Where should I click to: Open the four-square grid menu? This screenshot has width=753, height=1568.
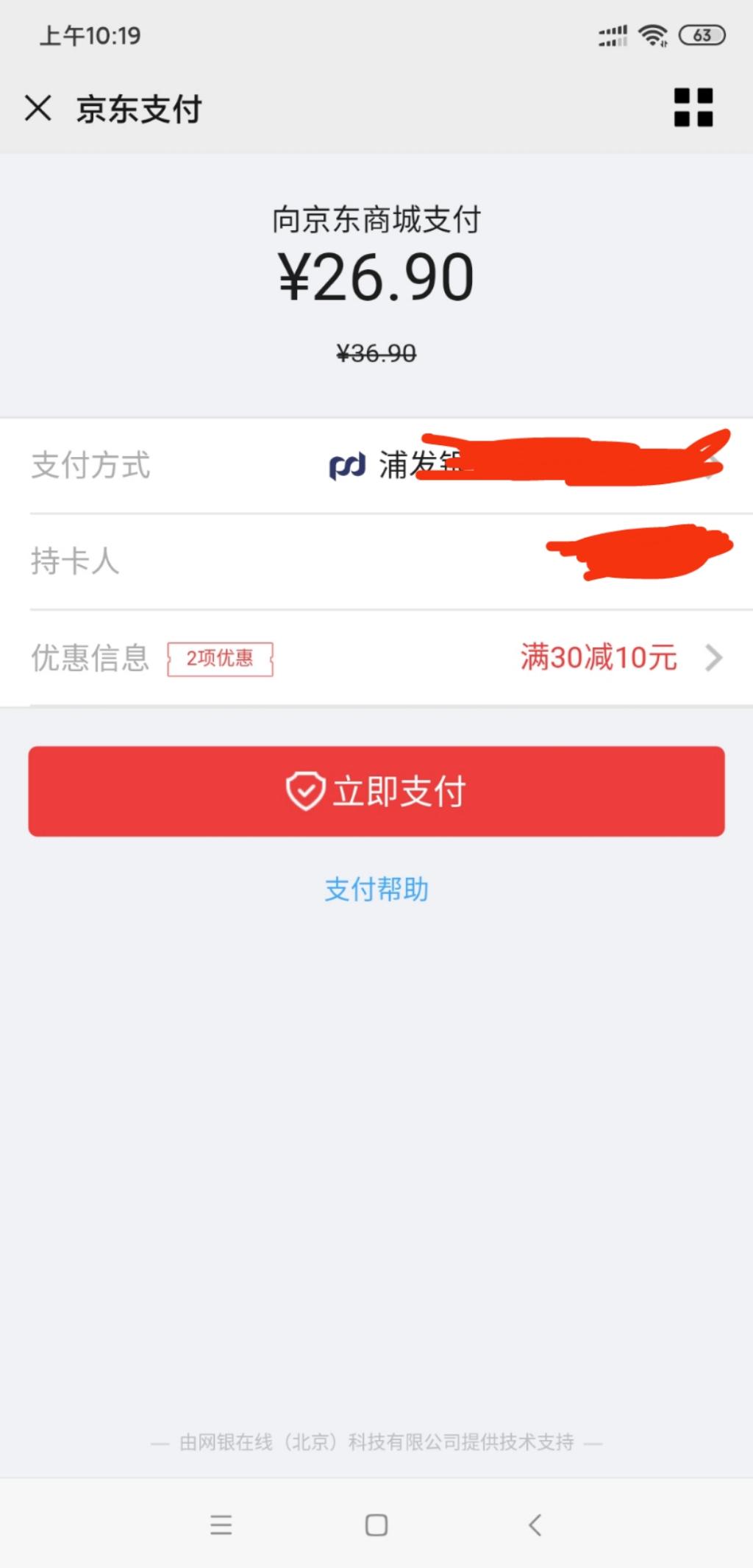point(693,107)
